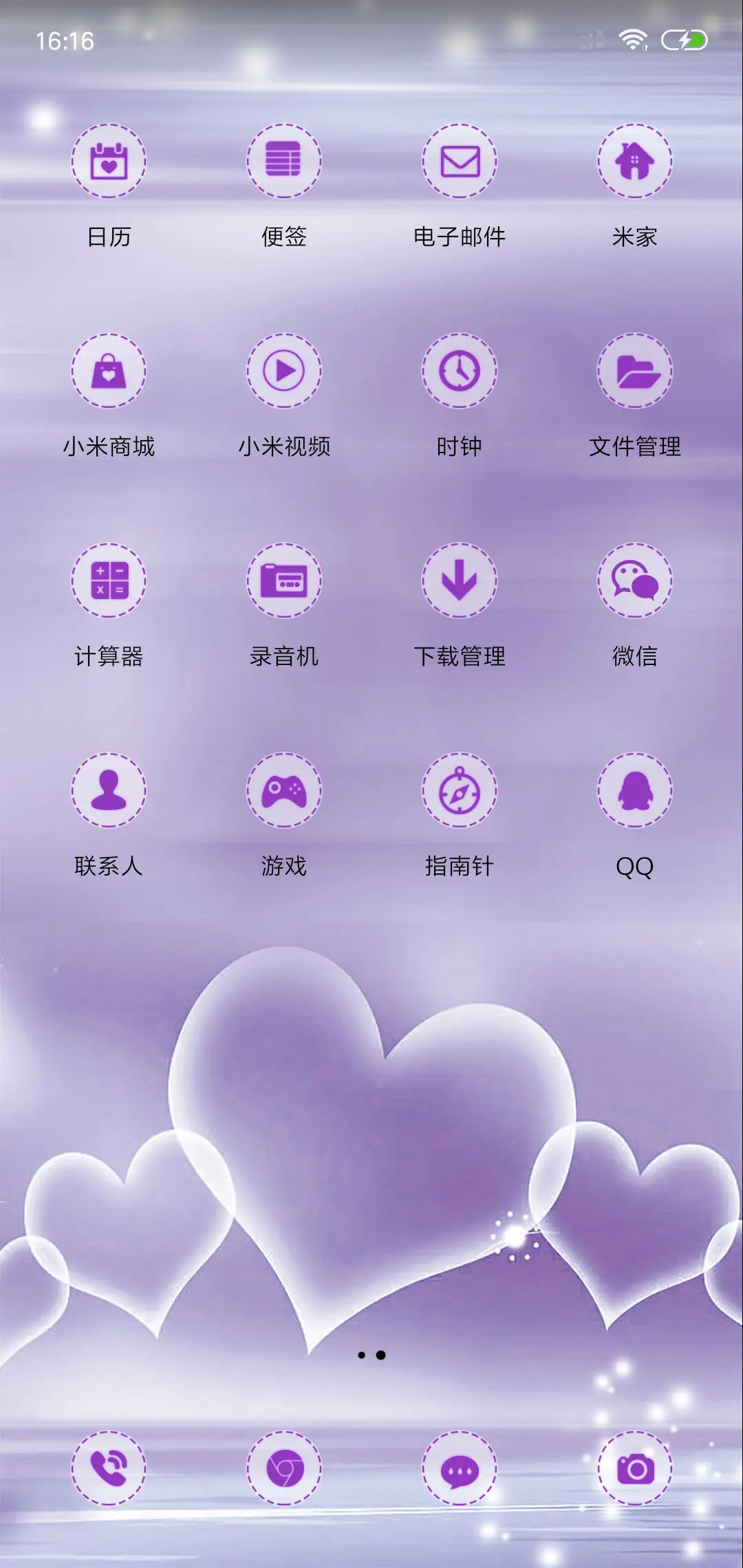Screen dimensions: 743x1568
Task: Open the 时钟 clock app
Action: [459, 371]
